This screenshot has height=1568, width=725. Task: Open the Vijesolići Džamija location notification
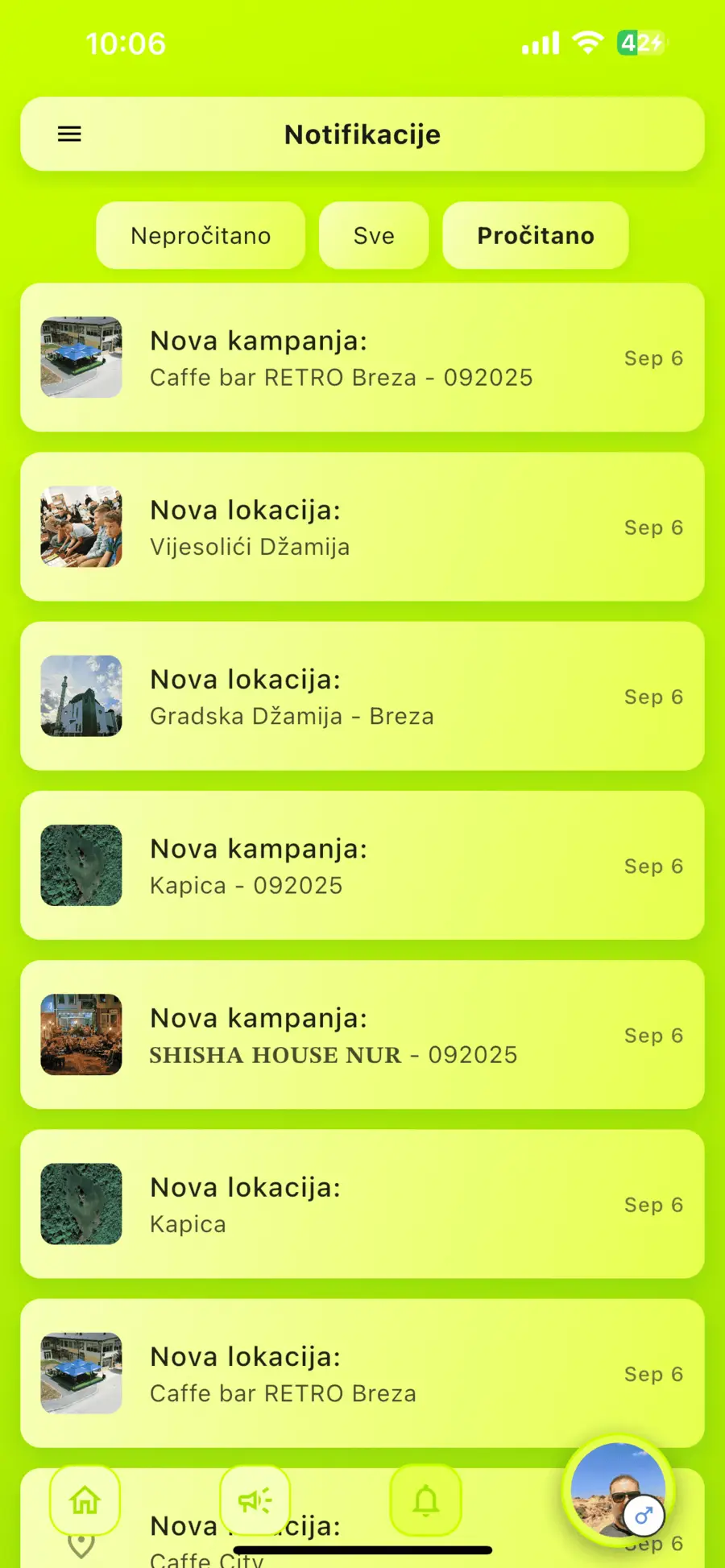click(x=362, y=527)
